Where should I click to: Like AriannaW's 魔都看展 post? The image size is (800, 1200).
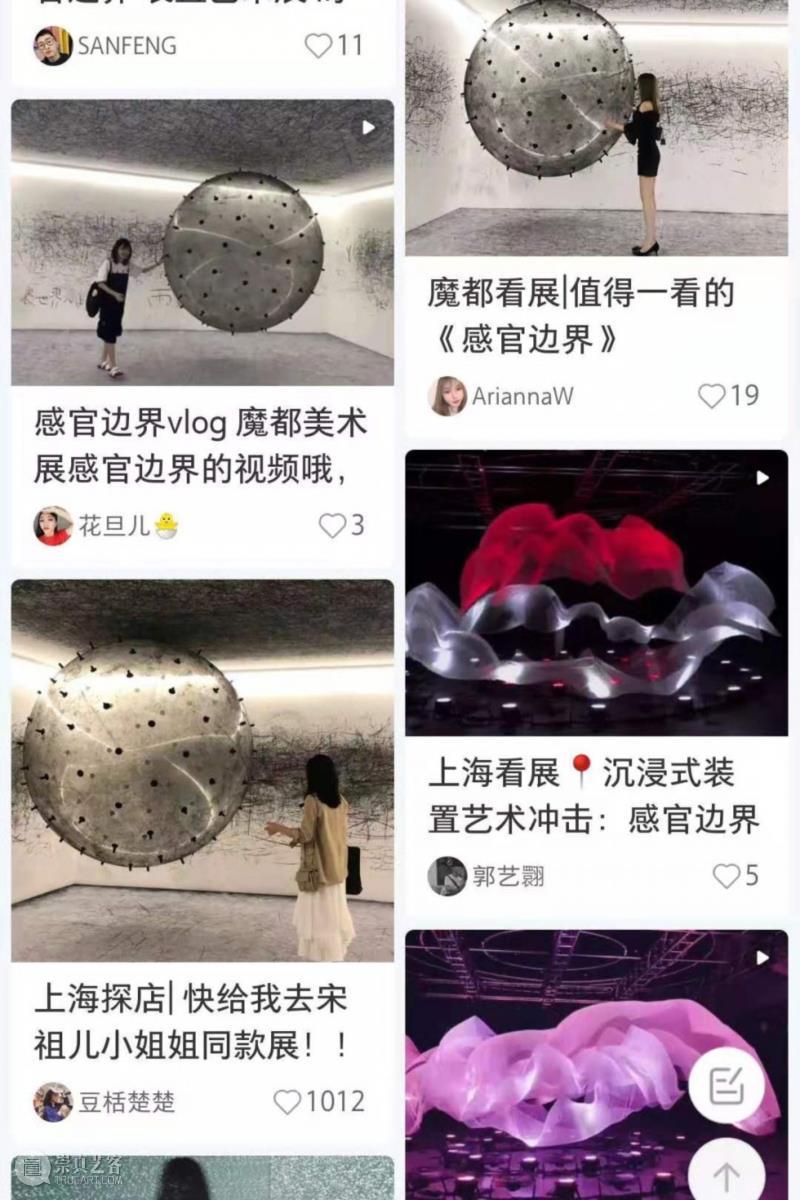coord(711,396)
